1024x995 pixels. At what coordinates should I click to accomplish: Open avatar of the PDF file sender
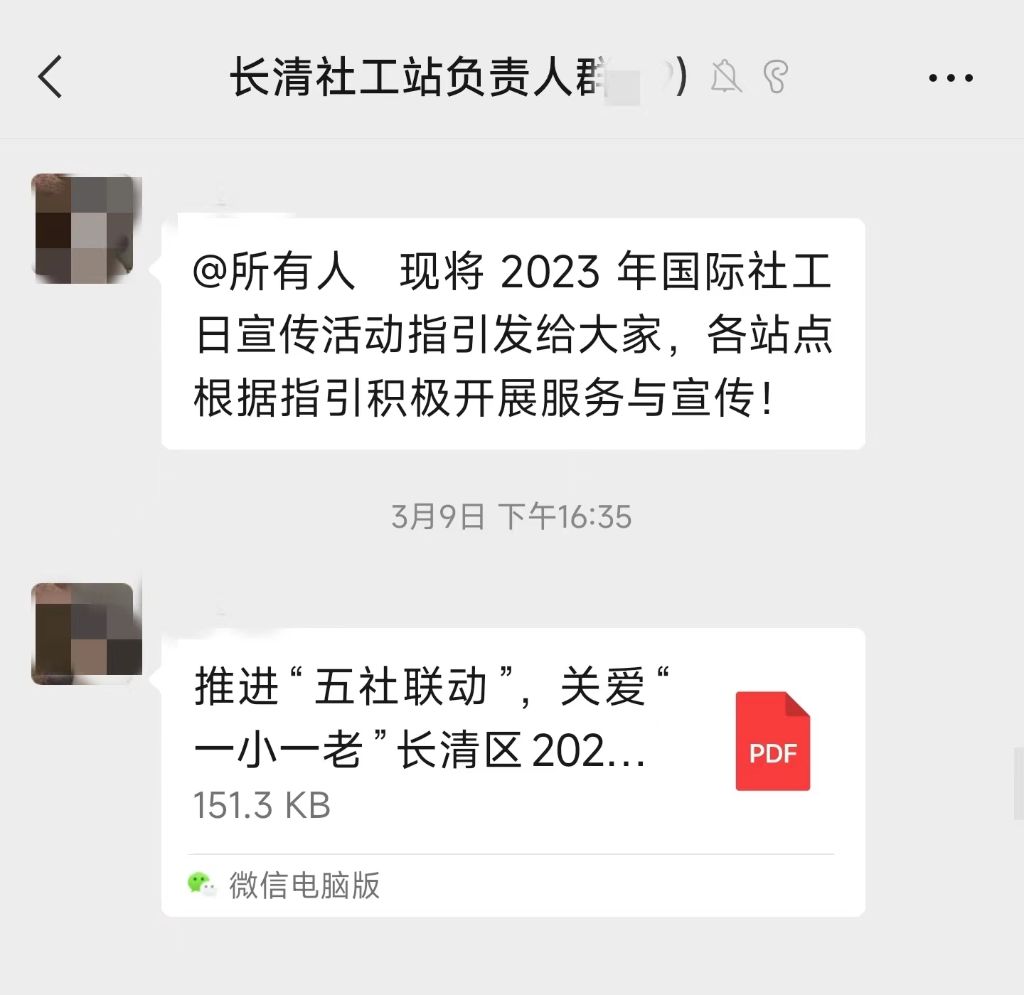click(83, 634)
